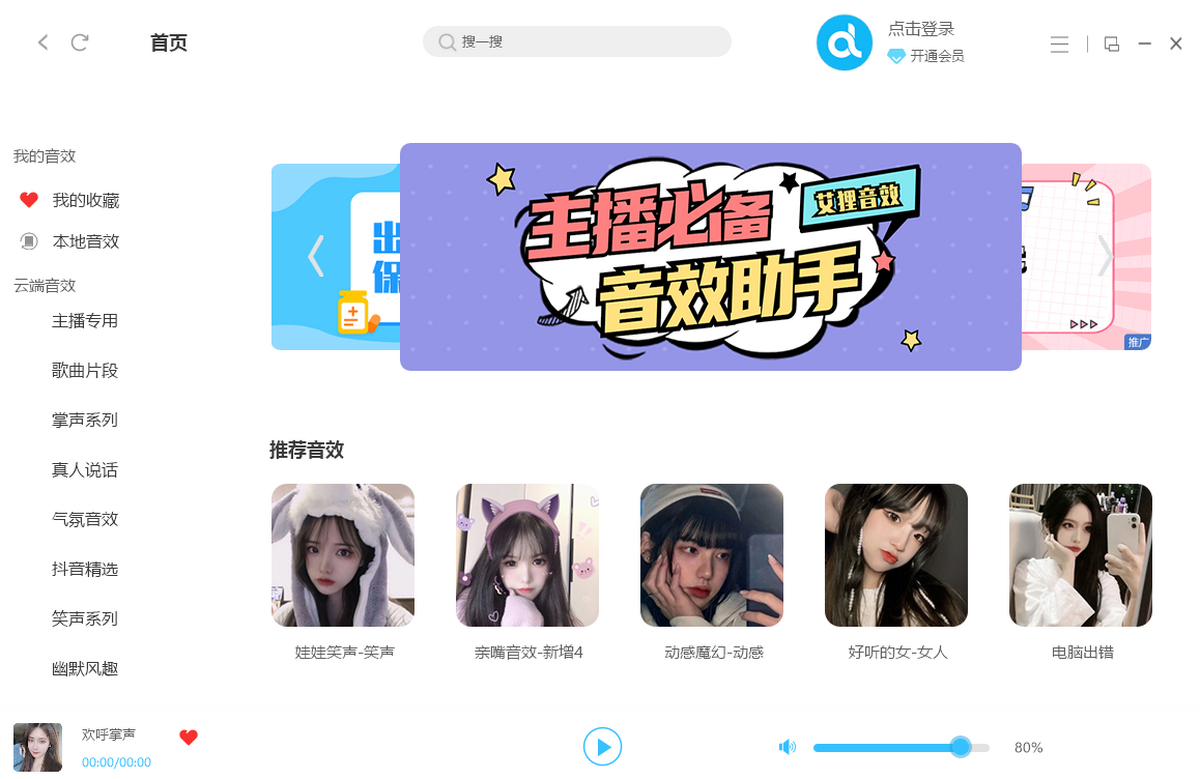The image size is (1200, 779).
Task: Select the 主播专用 category
Action: [x=85, y=321]
